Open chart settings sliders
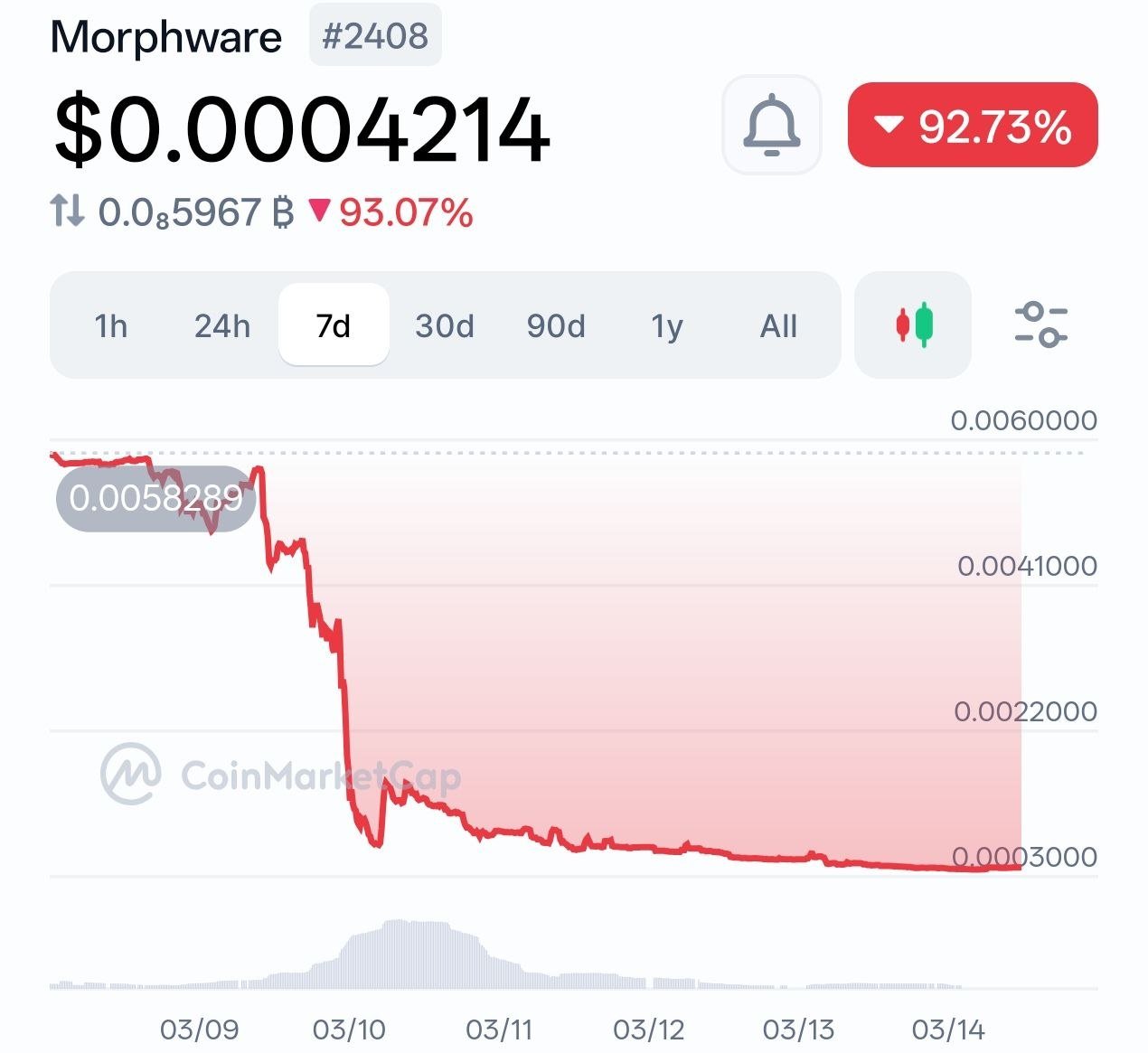 (1040, 324)
